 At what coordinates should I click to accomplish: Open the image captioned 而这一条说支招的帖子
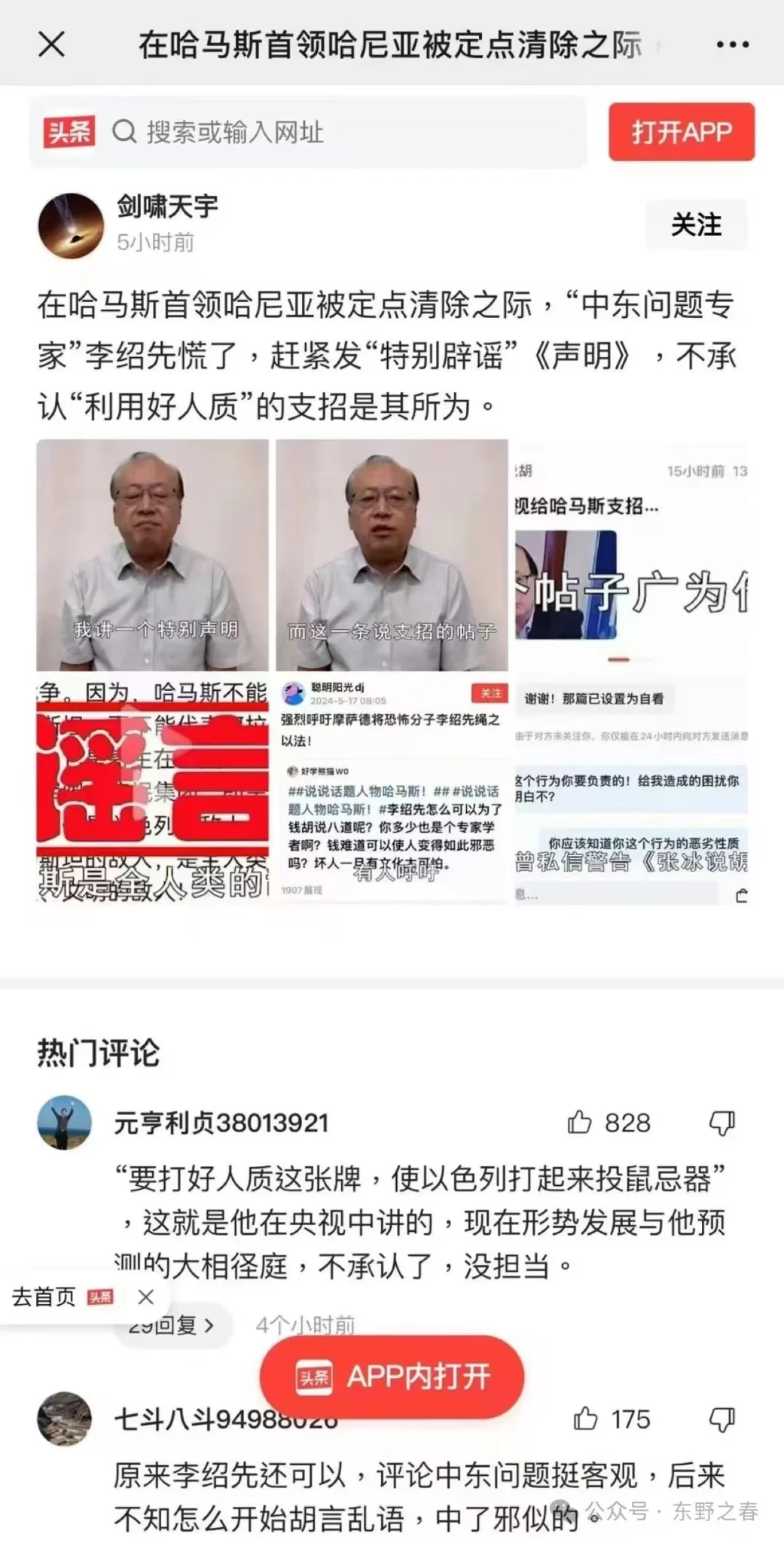point(392,555)
